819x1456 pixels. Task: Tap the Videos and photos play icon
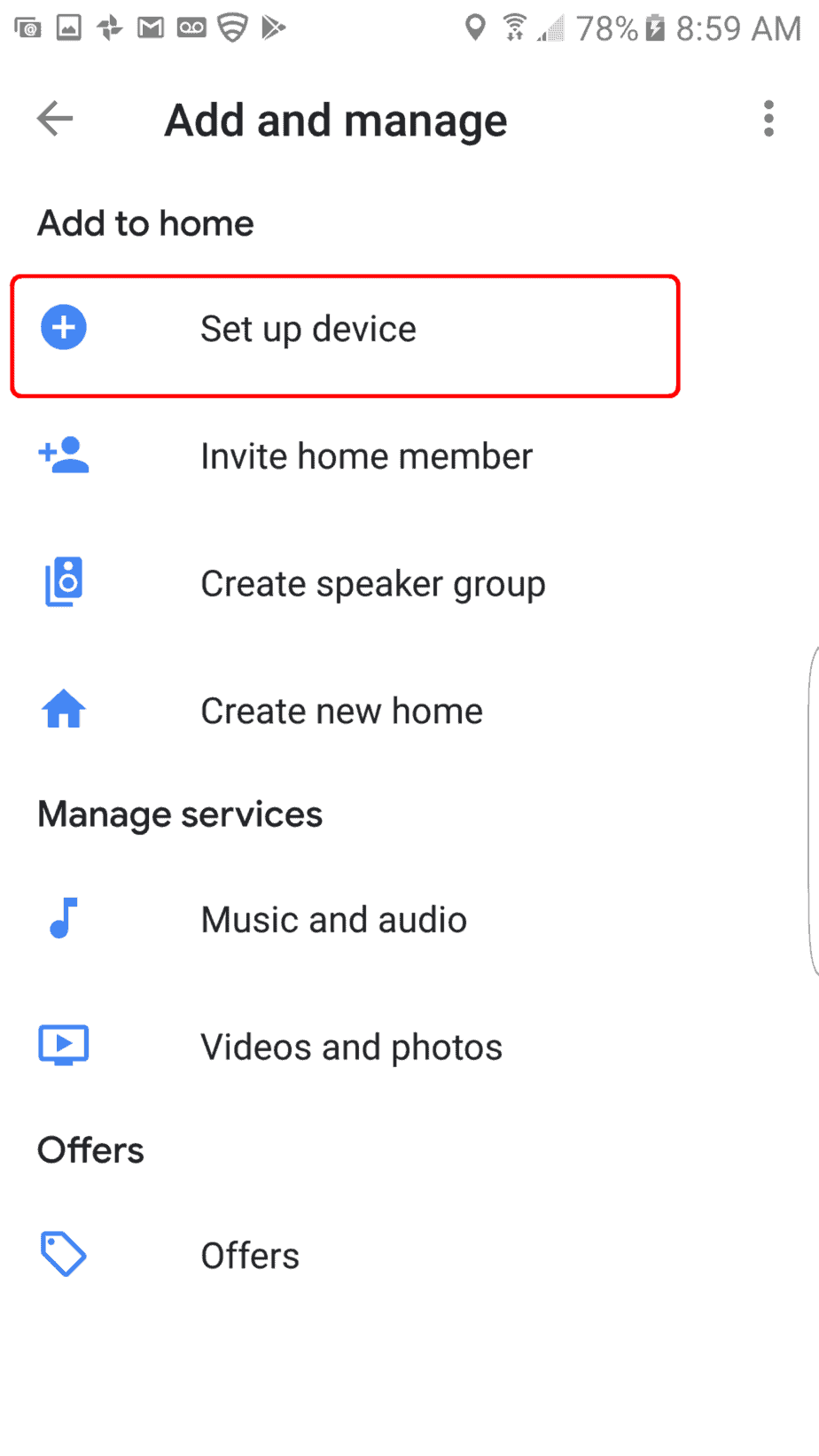coord(63,1045)
